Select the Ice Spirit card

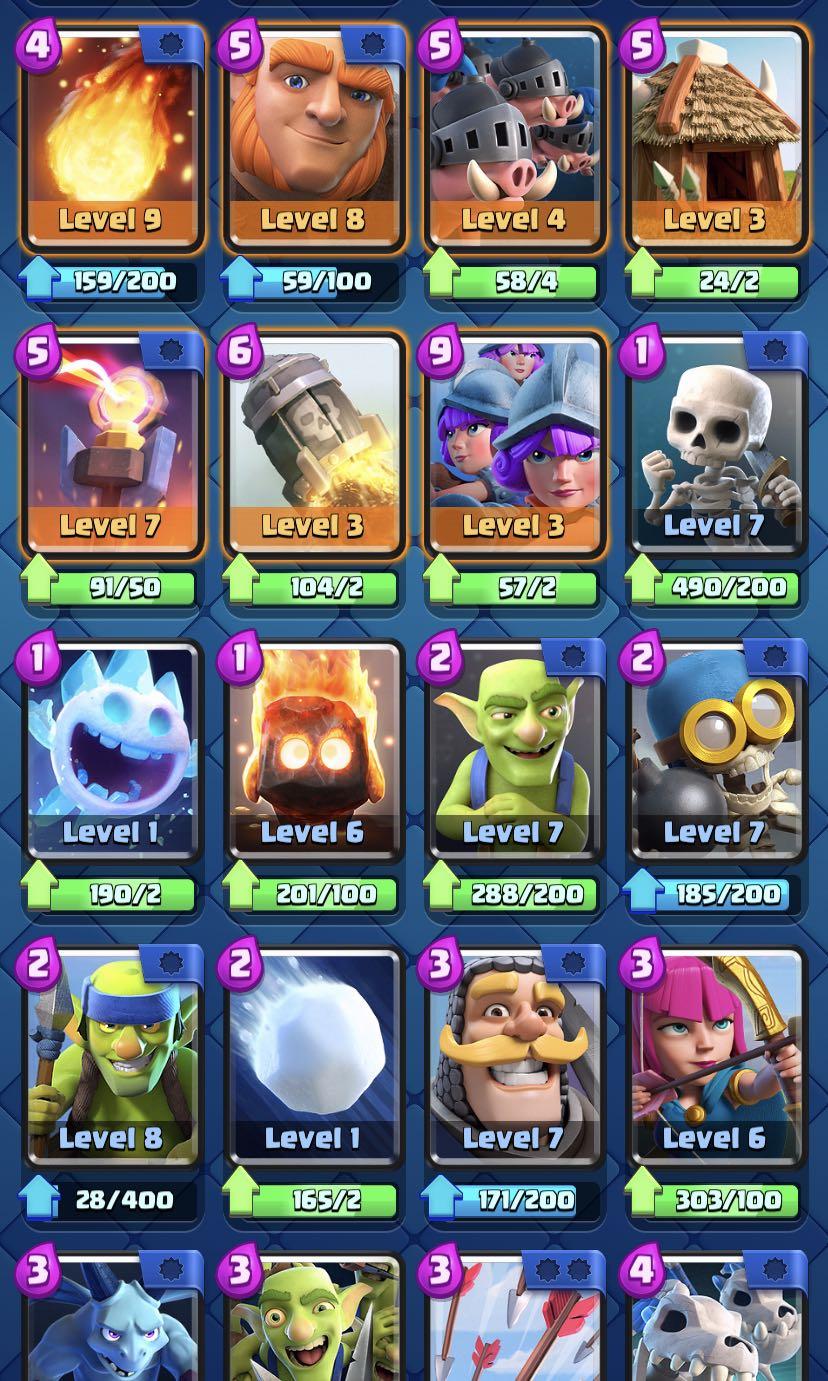(112, 752)
